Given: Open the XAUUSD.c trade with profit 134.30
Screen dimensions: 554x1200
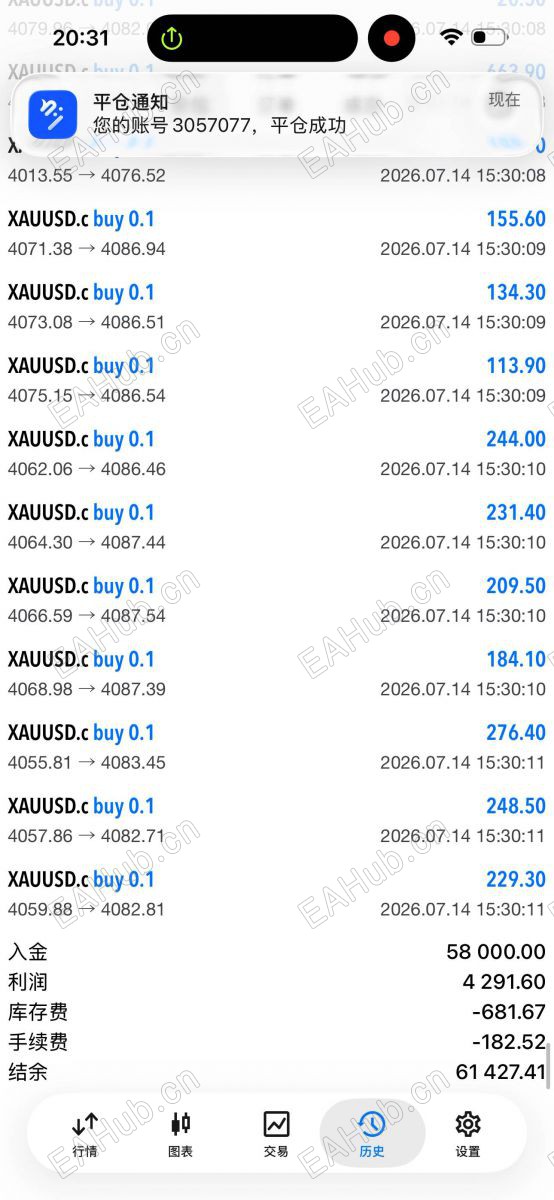Looking at the screenshot, I should (277, 307).
